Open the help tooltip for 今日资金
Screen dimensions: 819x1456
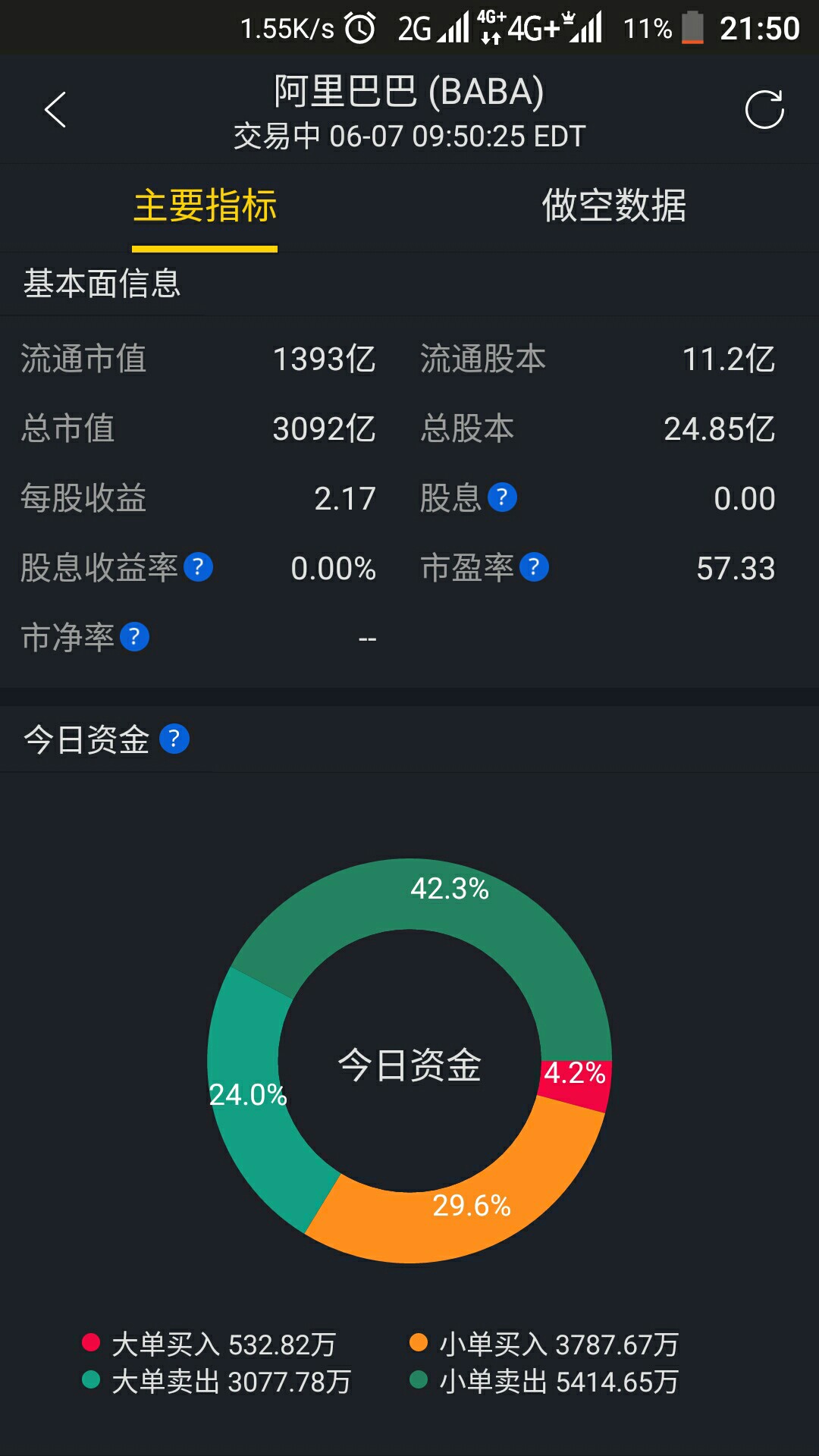click(x=174, y=739)
